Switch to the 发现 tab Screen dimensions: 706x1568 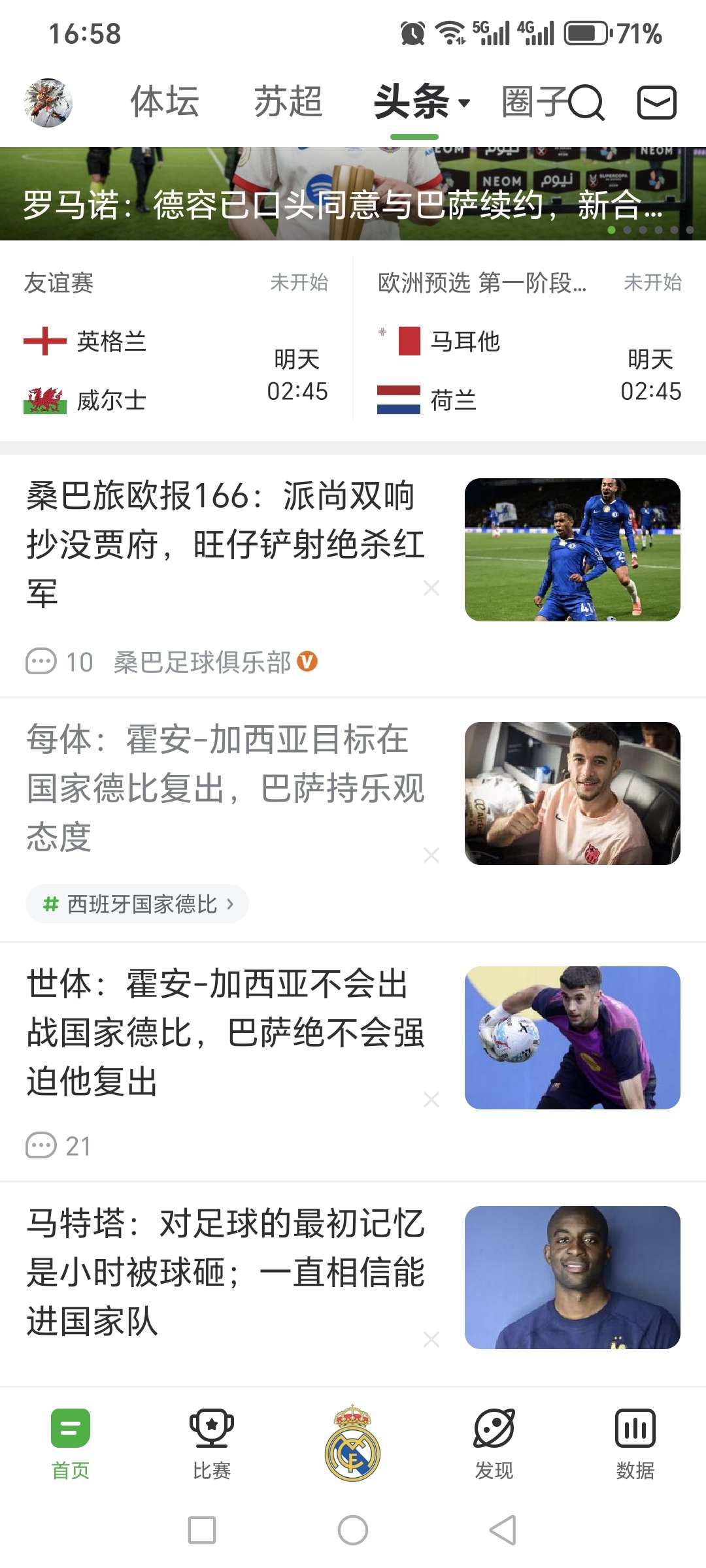pos(494,1444)
